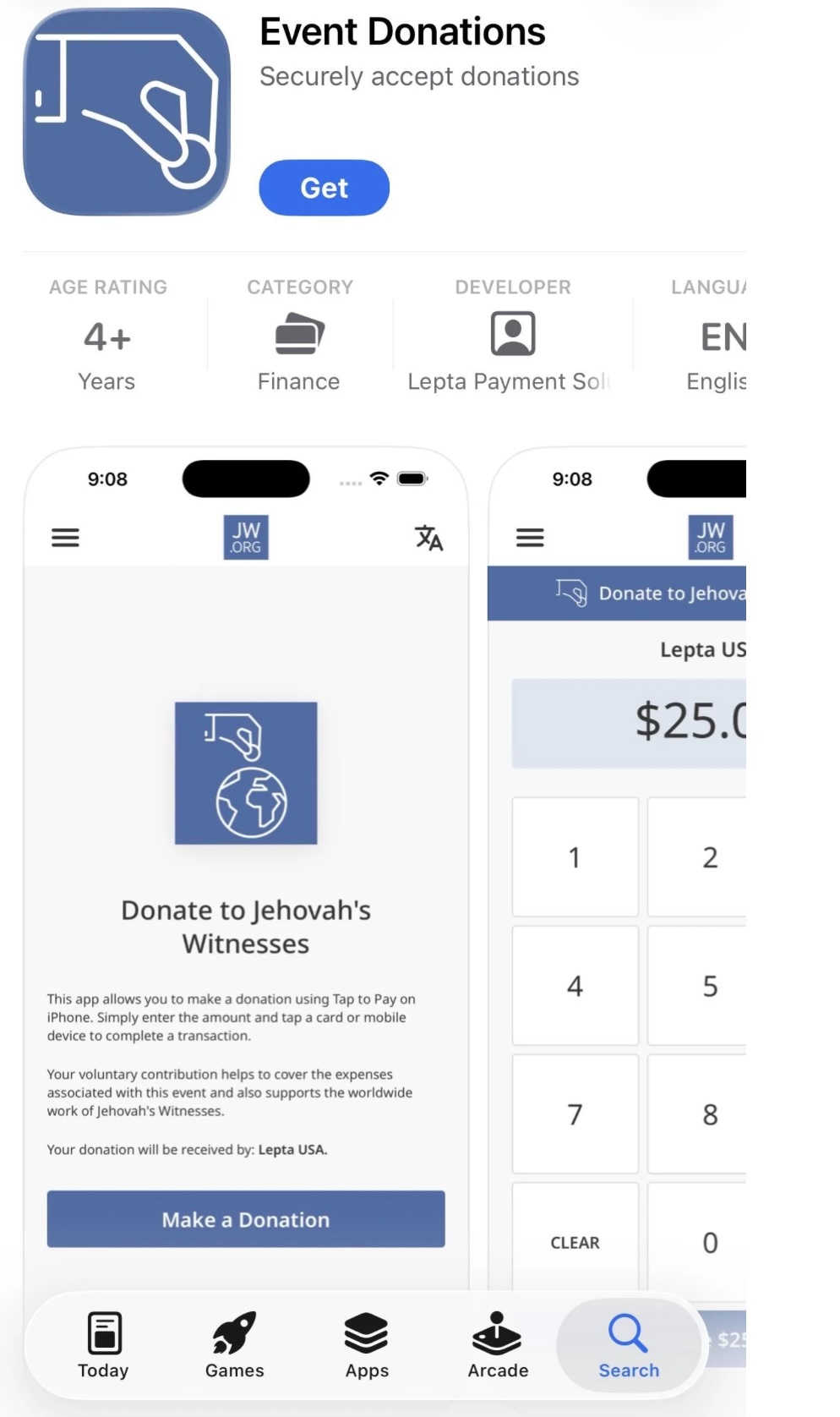Select the Search tab
The height and width of the screenshot is (1417, 840).
tap(629, 1345)
